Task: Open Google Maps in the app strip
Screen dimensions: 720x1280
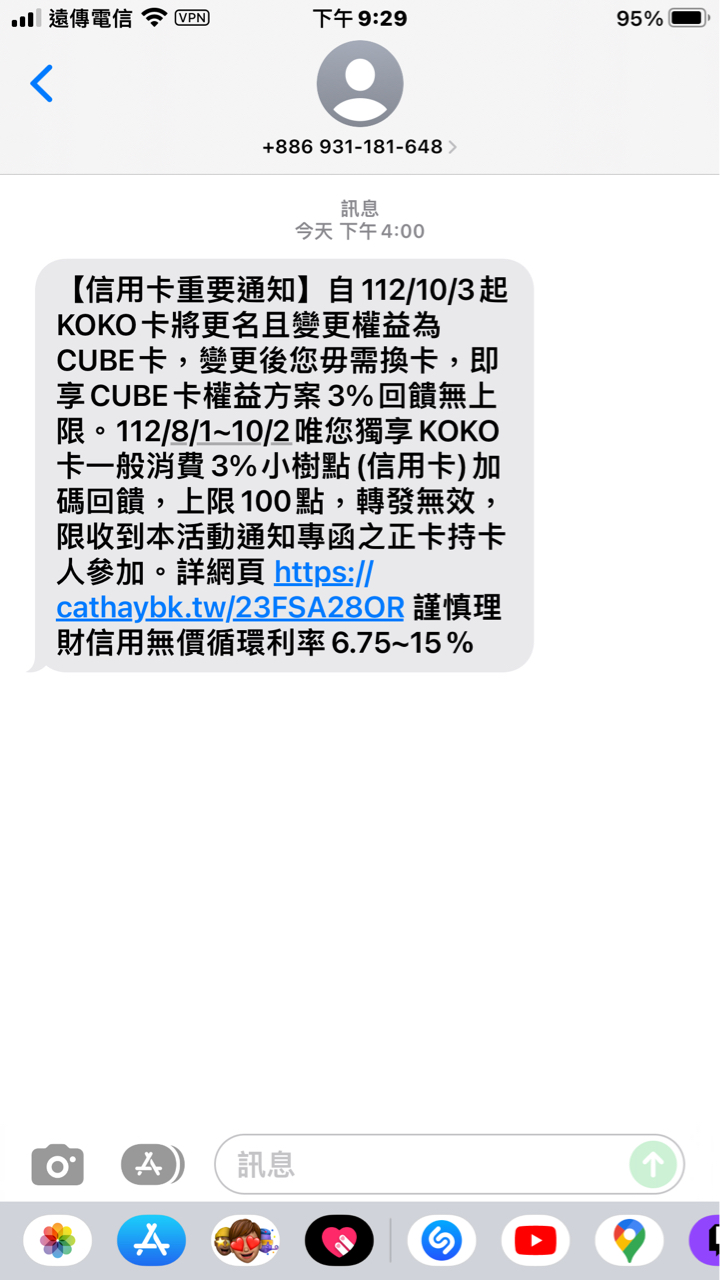Action: coord(629,1241)
